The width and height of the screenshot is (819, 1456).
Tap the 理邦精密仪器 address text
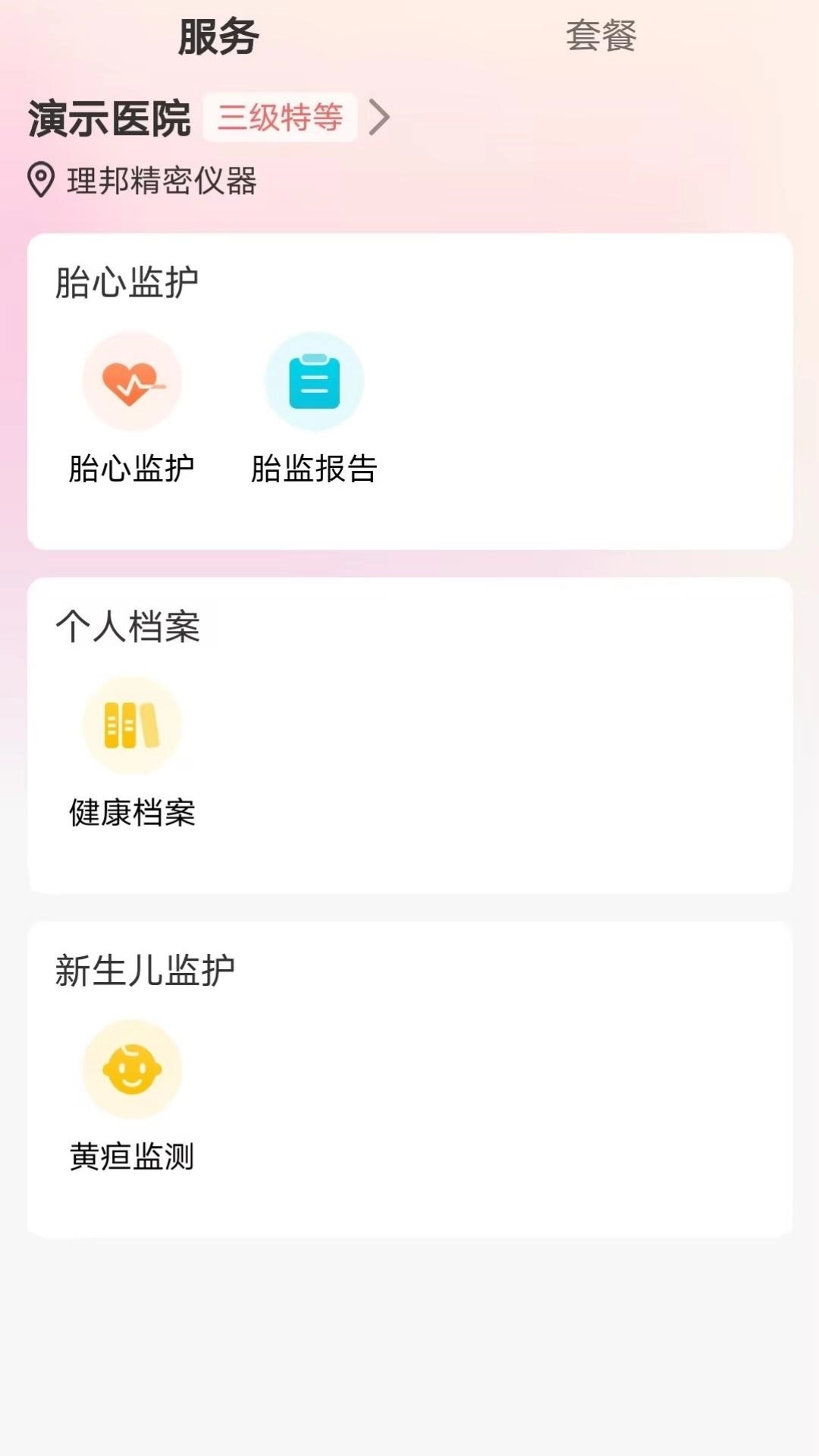click(161, 177)
